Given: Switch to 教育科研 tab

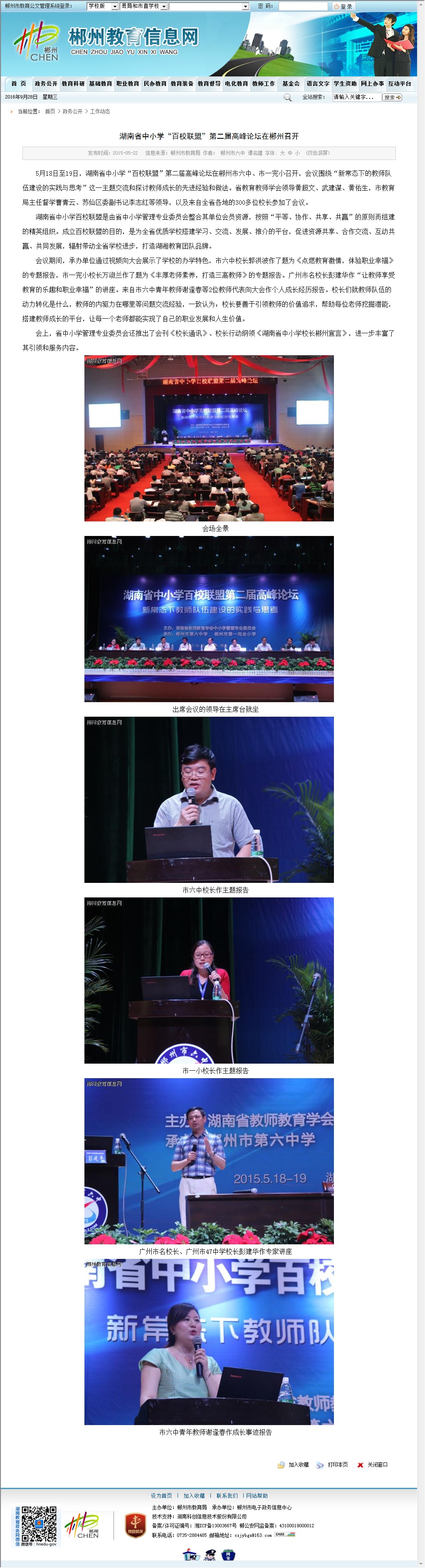Looking at the screenshot, I should [x=73, y=84].
